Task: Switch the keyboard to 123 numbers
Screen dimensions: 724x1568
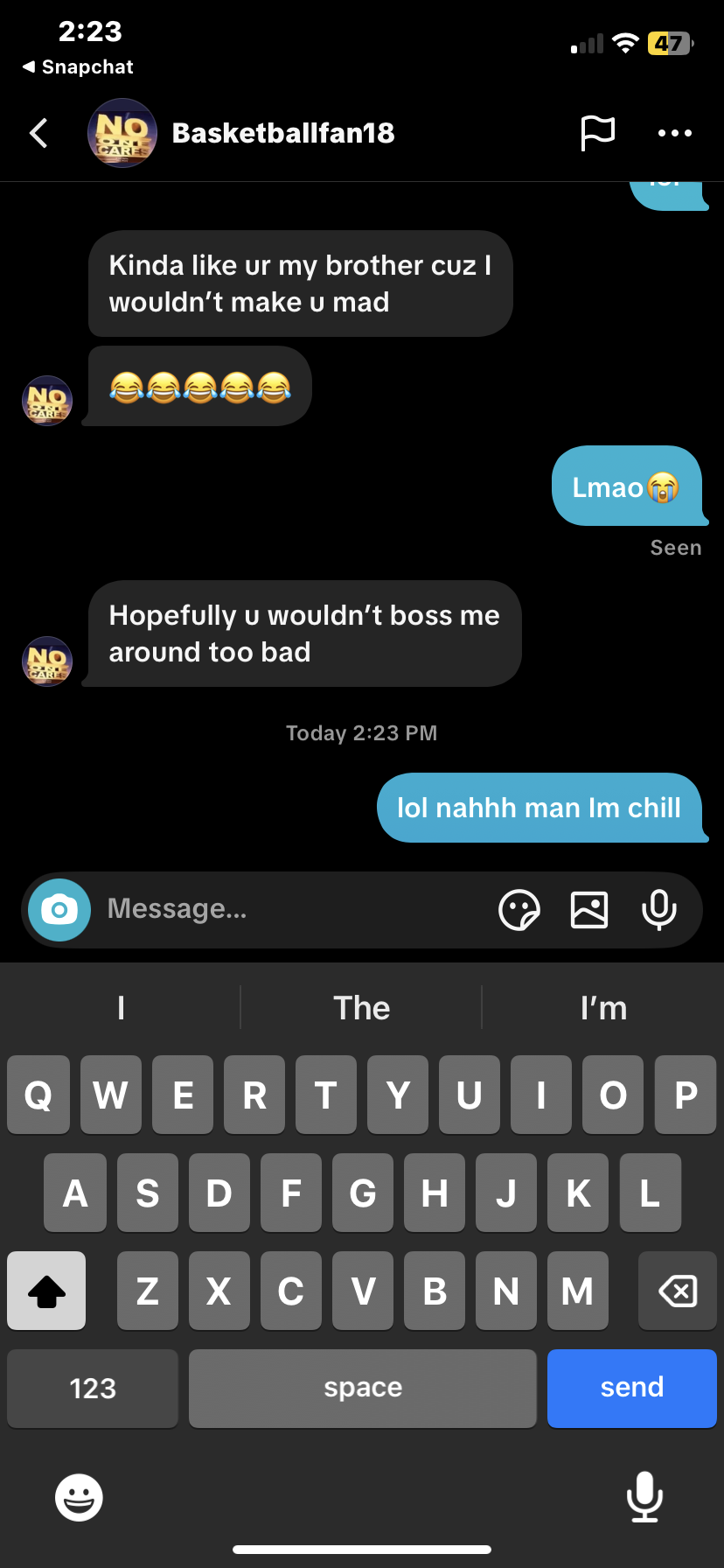Action: click(93, 1388)
